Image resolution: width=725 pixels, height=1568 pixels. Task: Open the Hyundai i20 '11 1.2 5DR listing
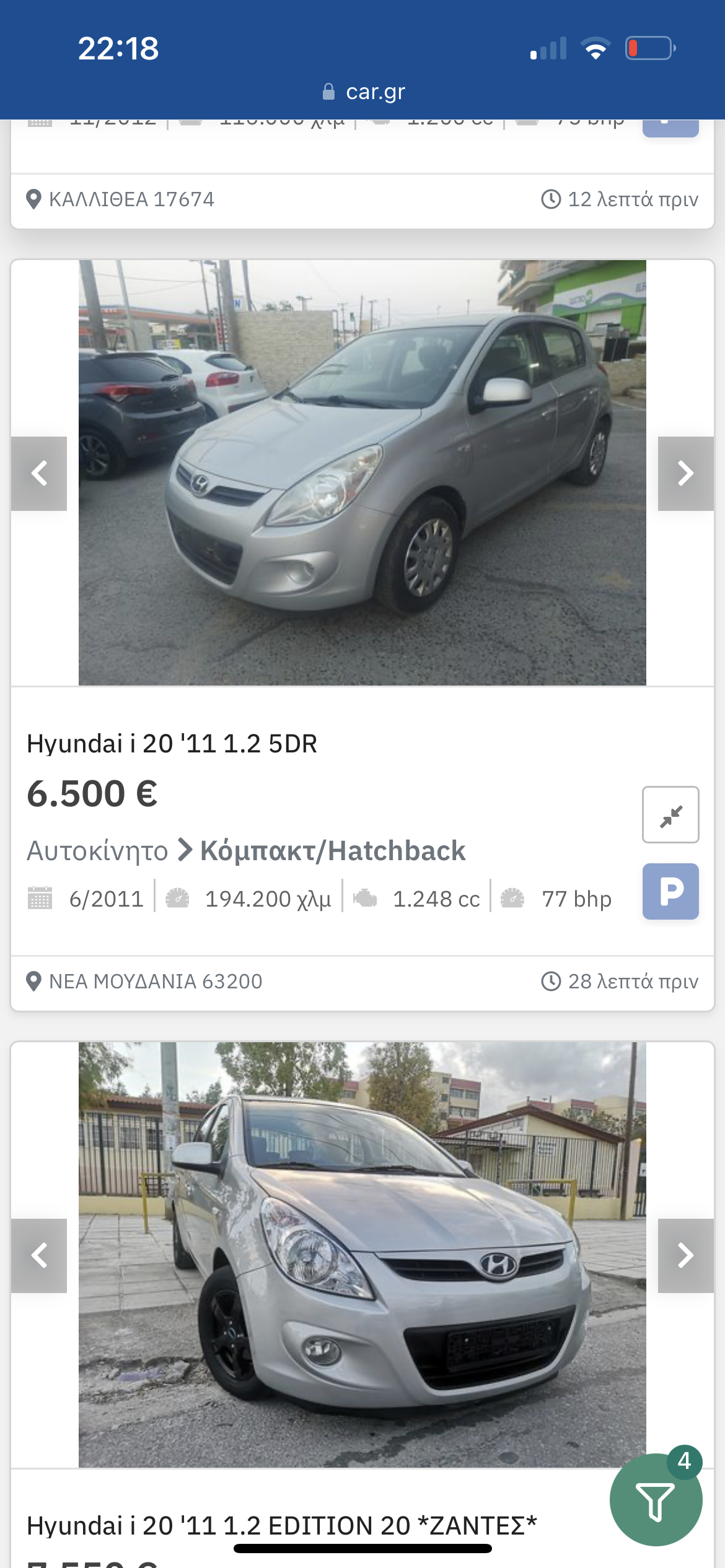172,743
